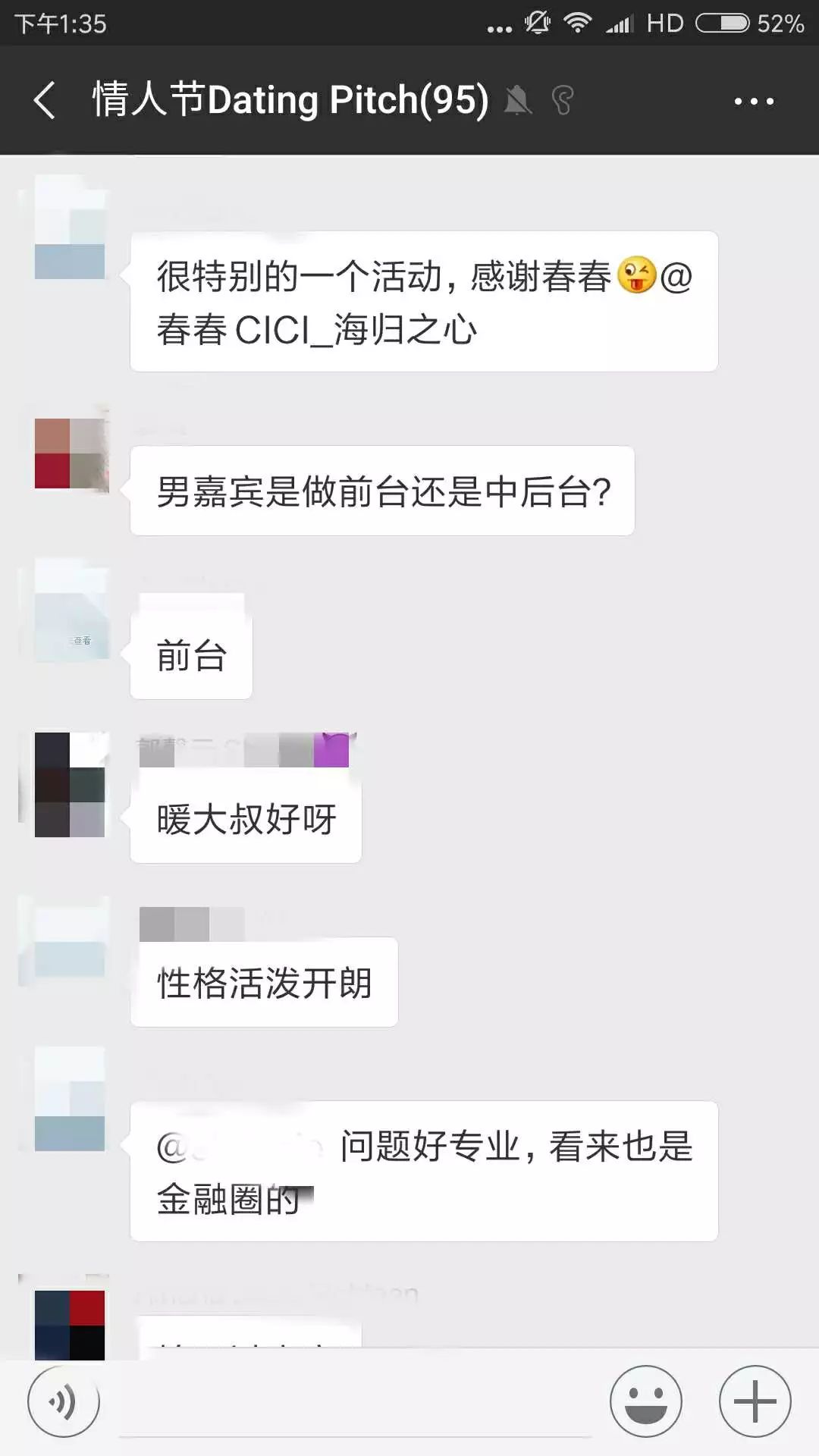
Task: Open avatar of sender asking 男嘉宾是做前台还是中后台
Action: (x=70, y=453)
